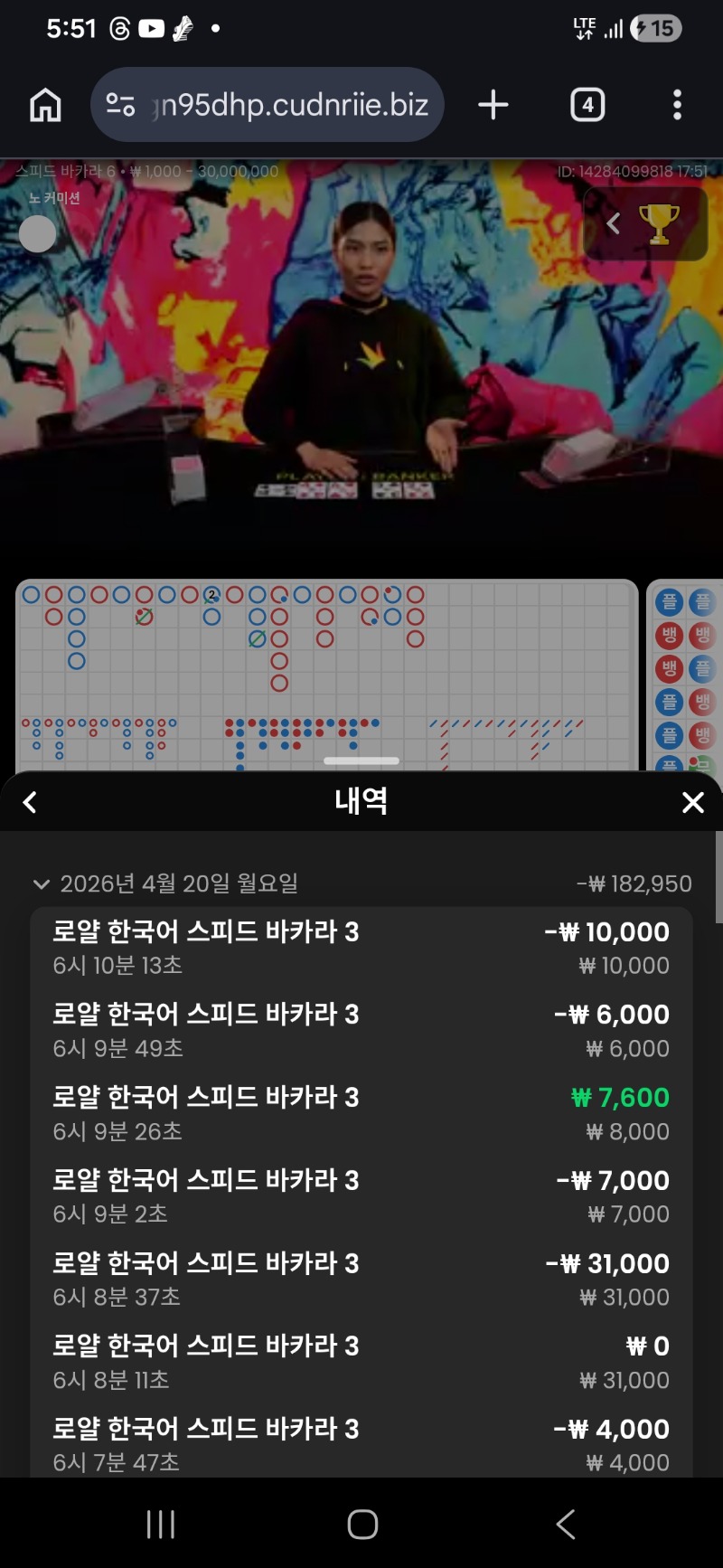View the 6시 9분 26초 winning round
This screenshot has height=1568, width=723.
tap(361, 1113)
